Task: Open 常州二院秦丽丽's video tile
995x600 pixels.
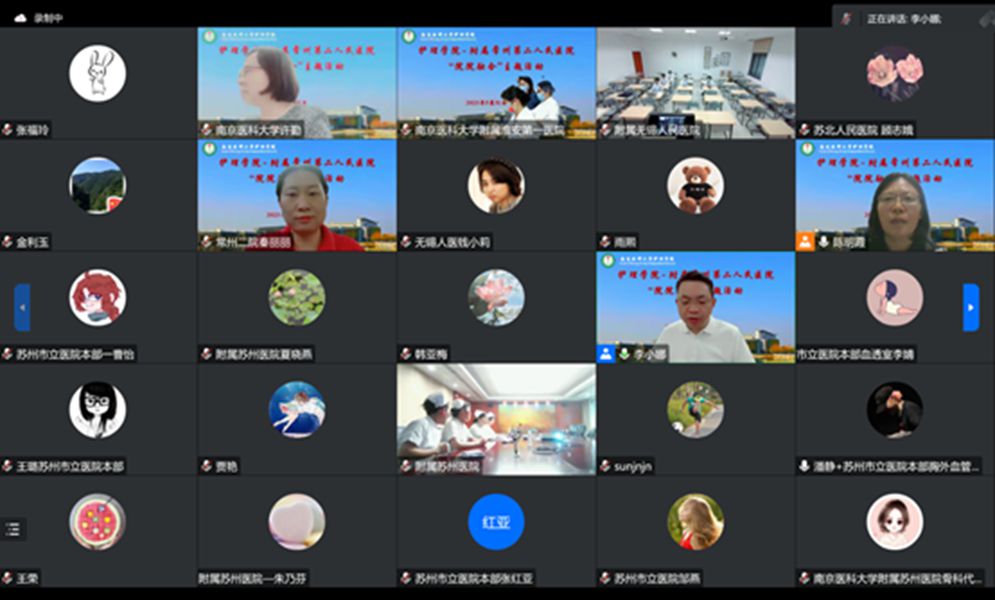Action: [x=297, y=195]
